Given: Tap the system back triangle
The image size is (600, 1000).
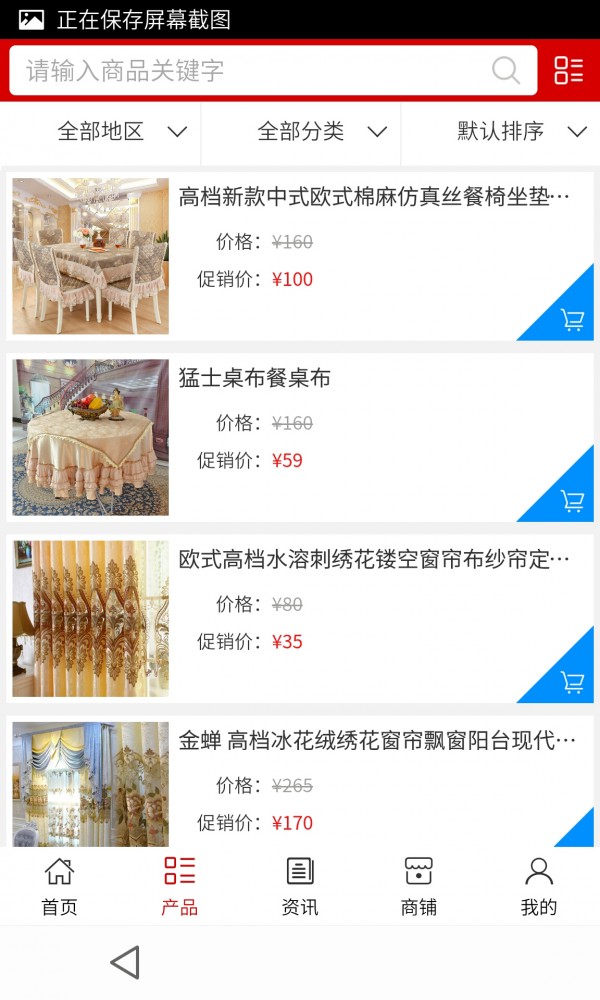Looking at the screenshot, I should (125, 962).
